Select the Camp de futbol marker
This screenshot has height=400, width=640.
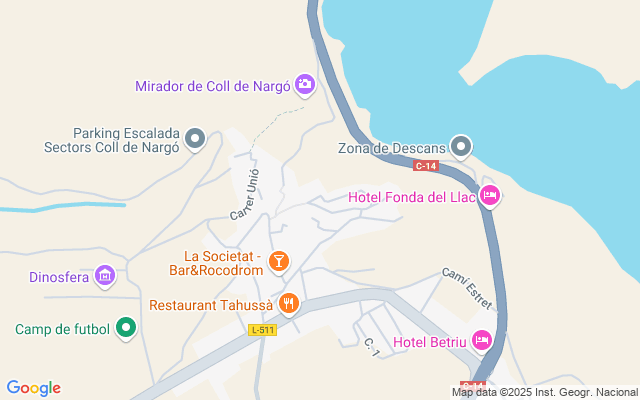click(126, 327)
